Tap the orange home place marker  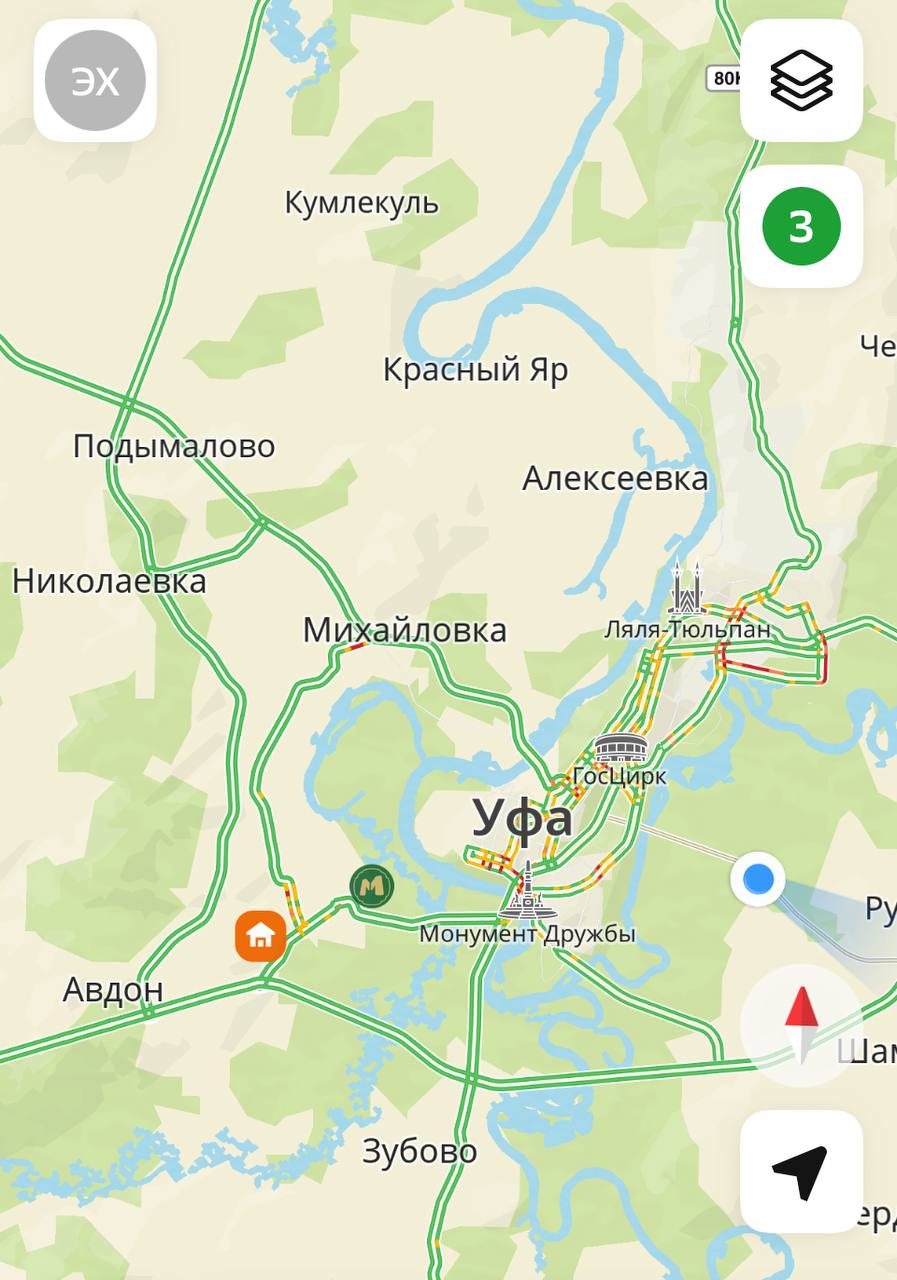(x=260, y=936)
